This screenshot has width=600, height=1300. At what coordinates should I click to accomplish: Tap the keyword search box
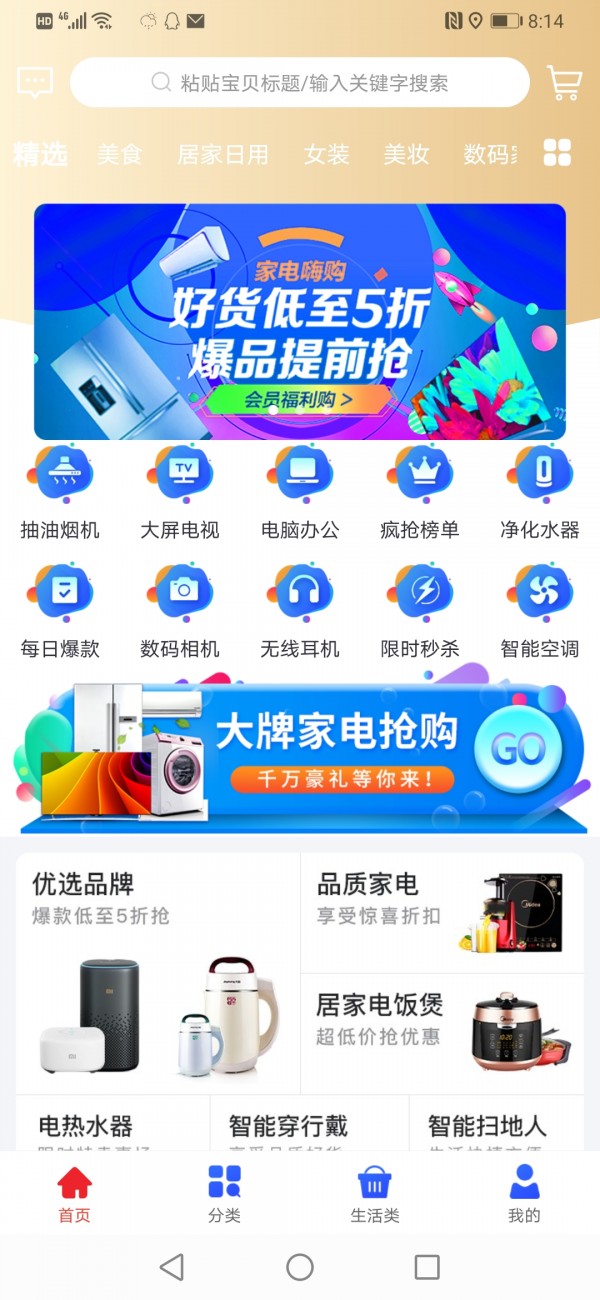click(x=300, y=83)
